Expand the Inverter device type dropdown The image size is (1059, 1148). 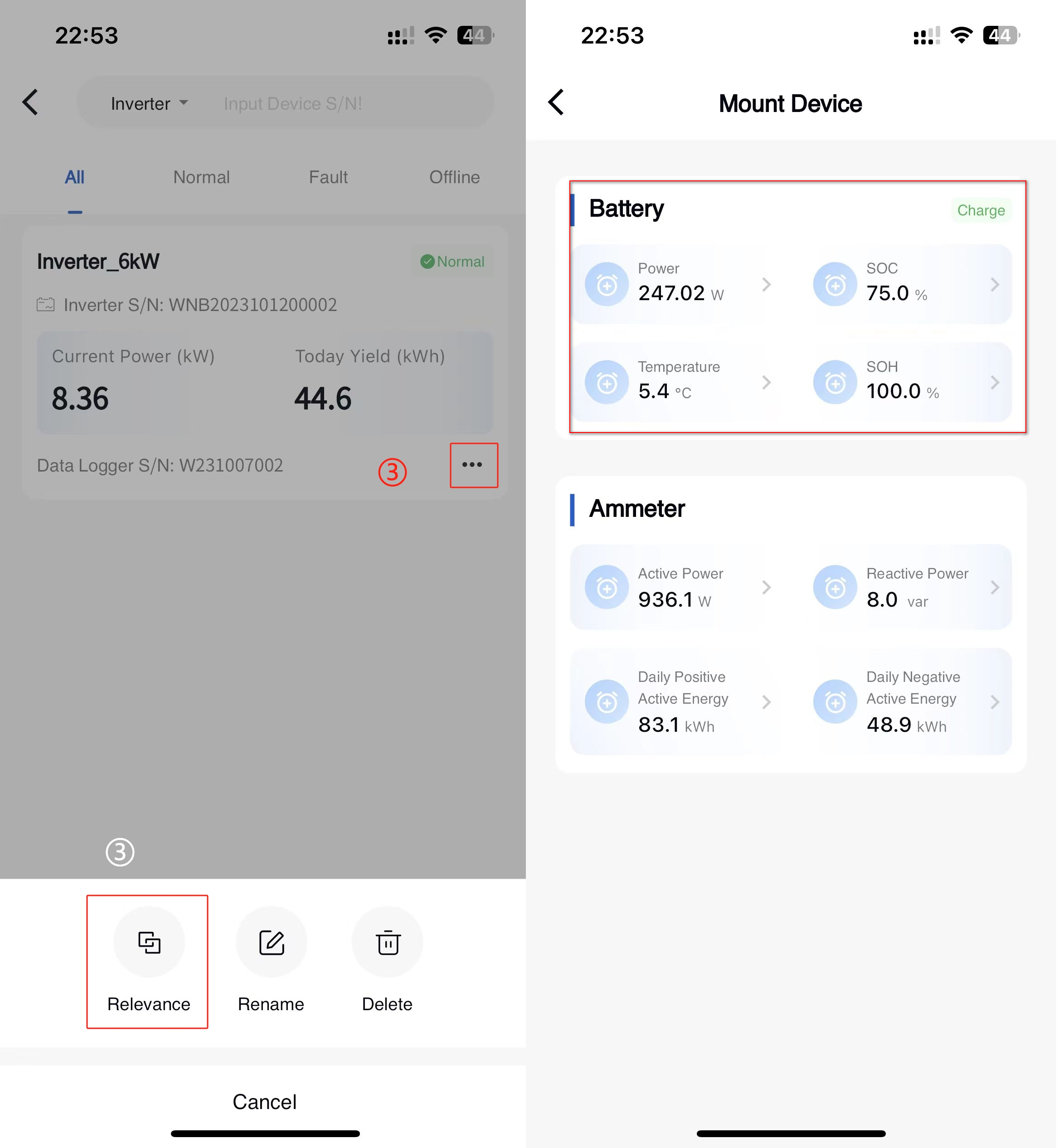click(149, 104)
